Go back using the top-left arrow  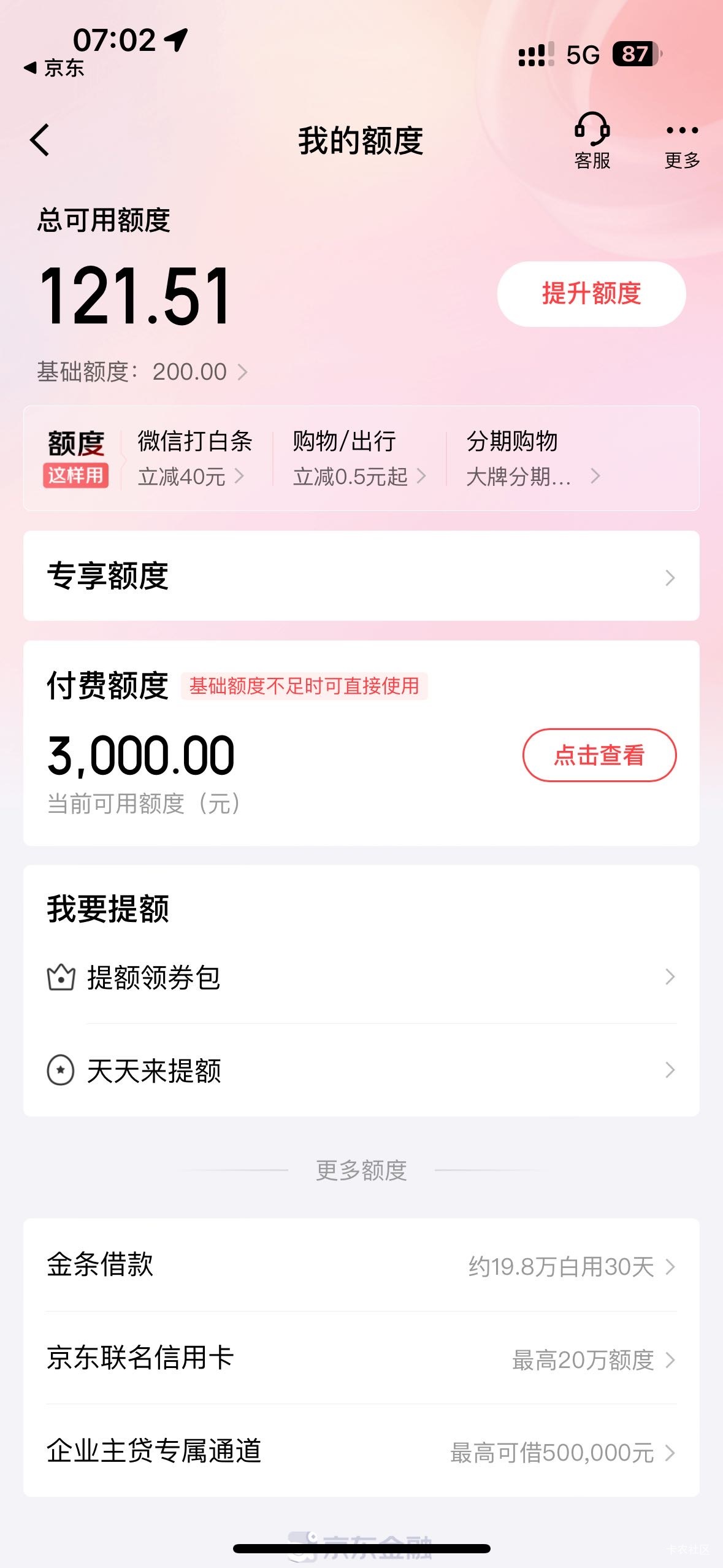coord(40,140)
